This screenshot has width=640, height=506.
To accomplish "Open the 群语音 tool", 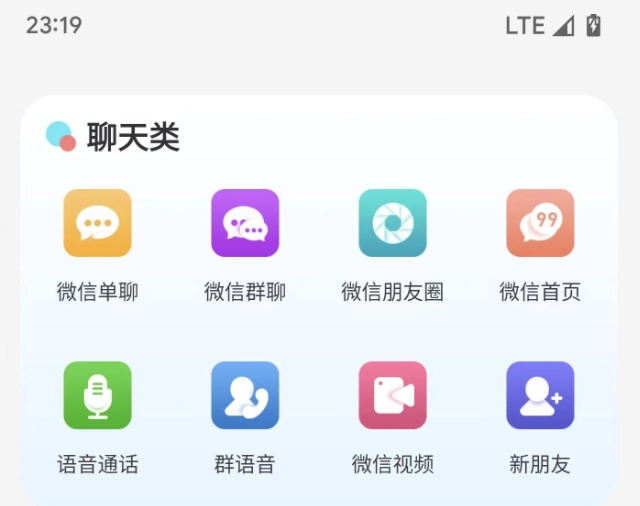I will click(245, 395).
